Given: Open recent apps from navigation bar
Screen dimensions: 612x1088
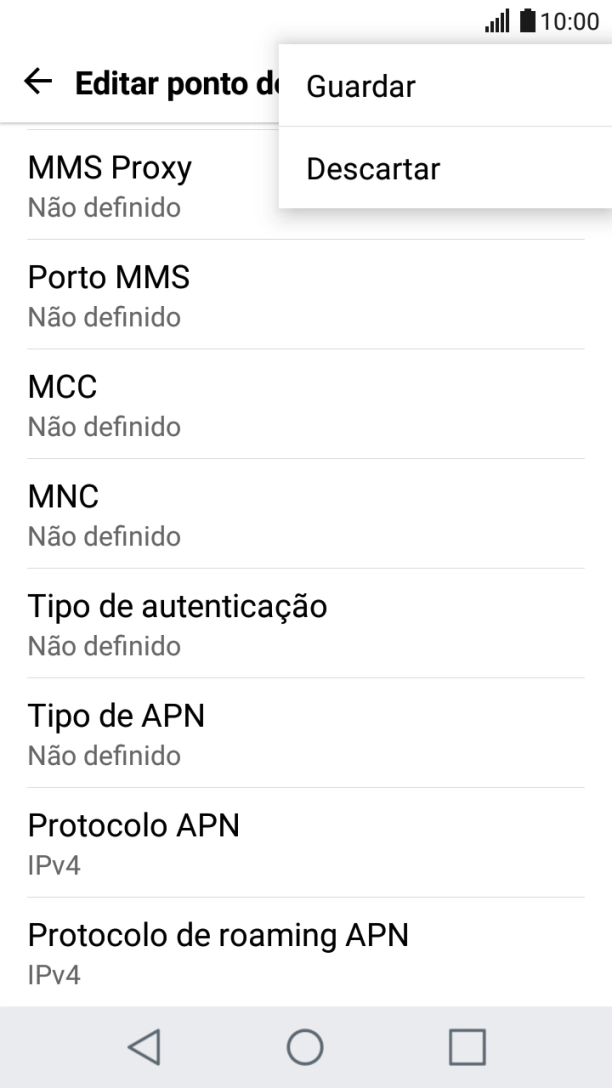Looking at the screenshot, I should pos(467,1046).
